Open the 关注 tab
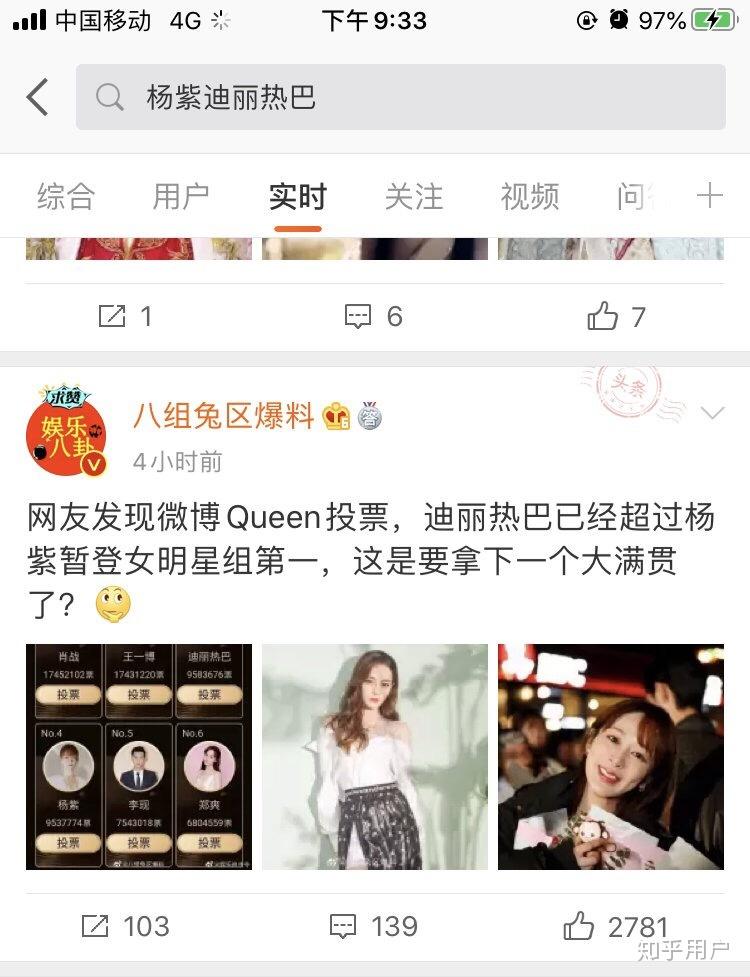Image resolution: width=750 pixels, height=977 pixels. click(413, 197)
